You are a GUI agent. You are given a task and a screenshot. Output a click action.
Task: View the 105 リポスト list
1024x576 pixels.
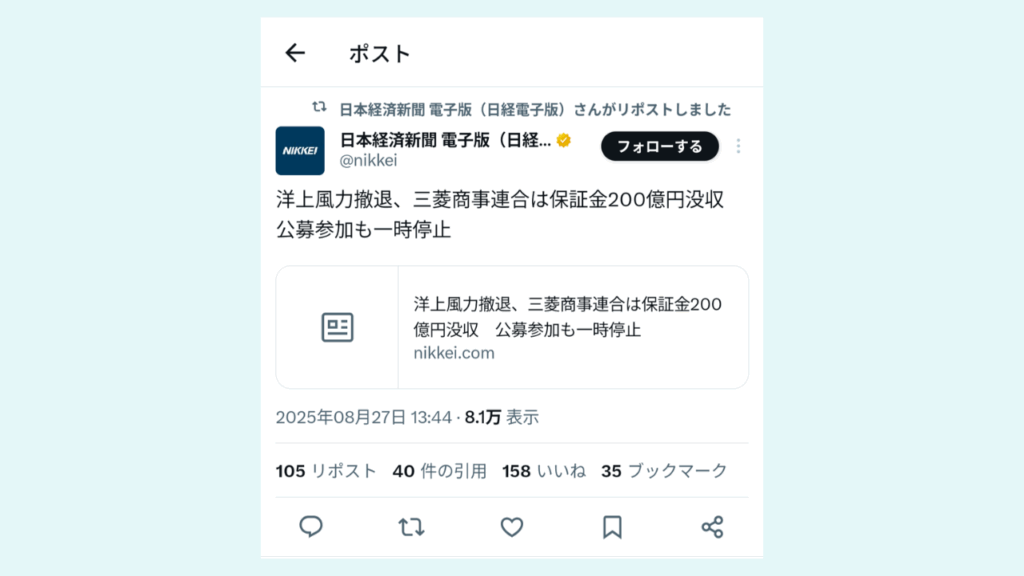tap(326, 471)
